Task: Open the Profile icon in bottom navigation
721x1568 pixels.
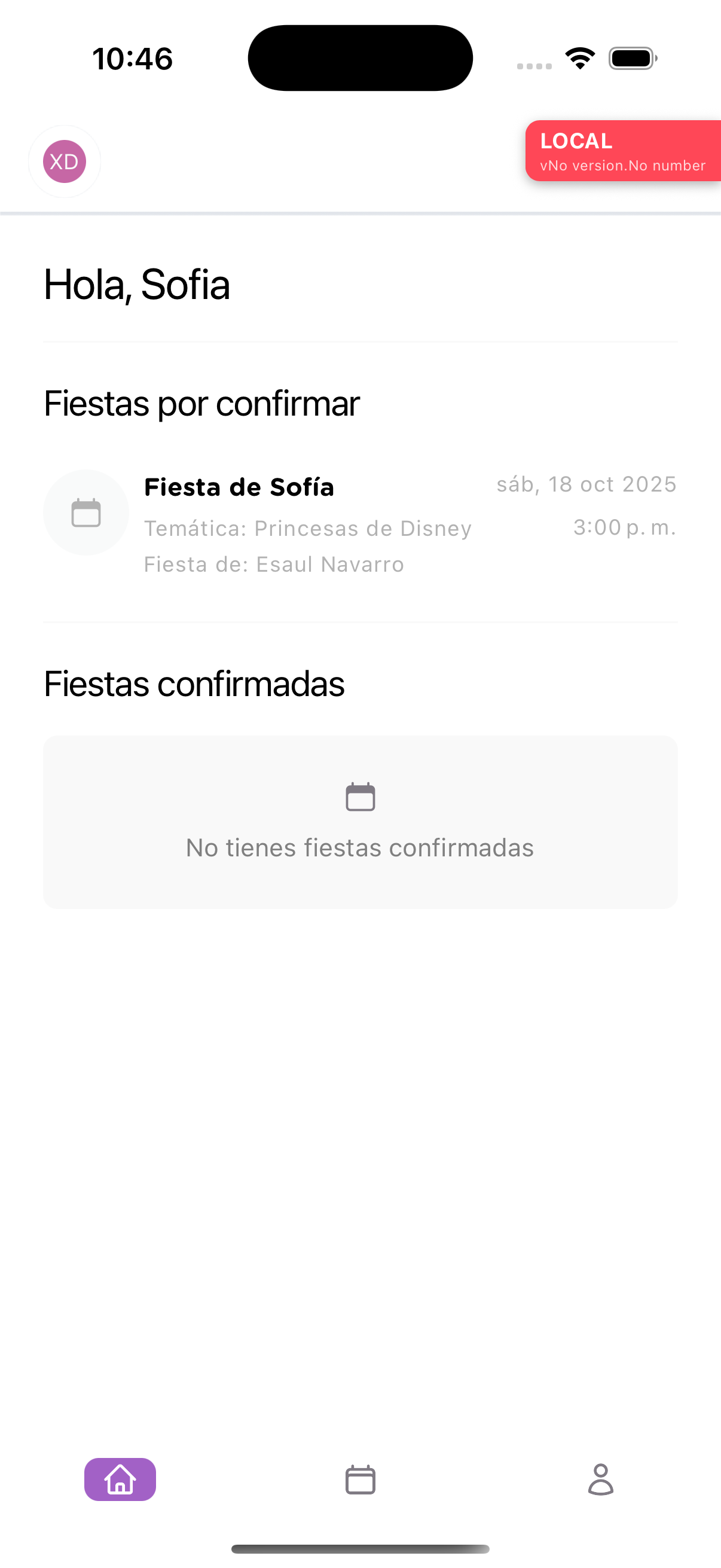Action: [x=601, y=1481]
